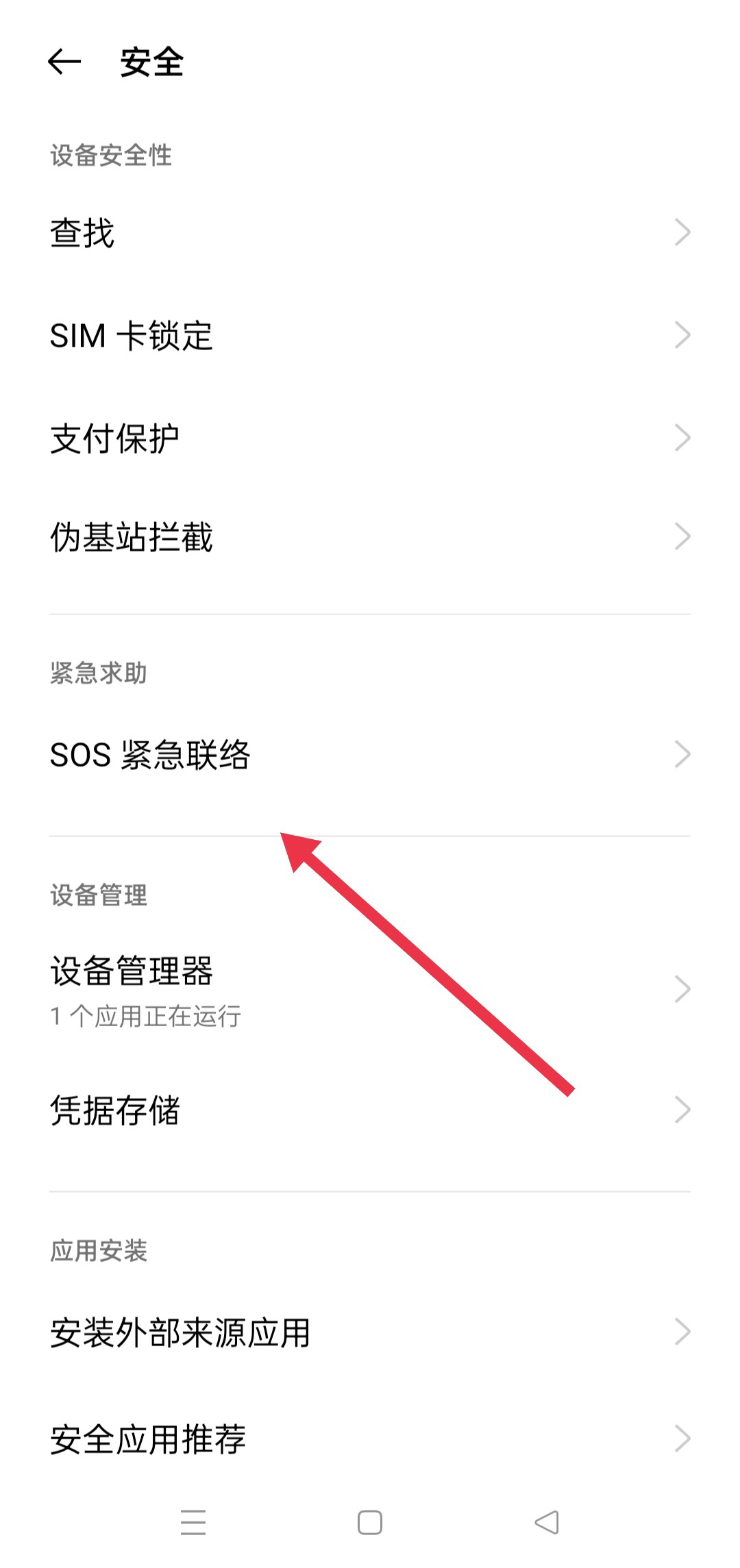The height and width of the screenshot is (1568, 740).
Task: Open 凭据存储 settings
Action: [370, 1110]
